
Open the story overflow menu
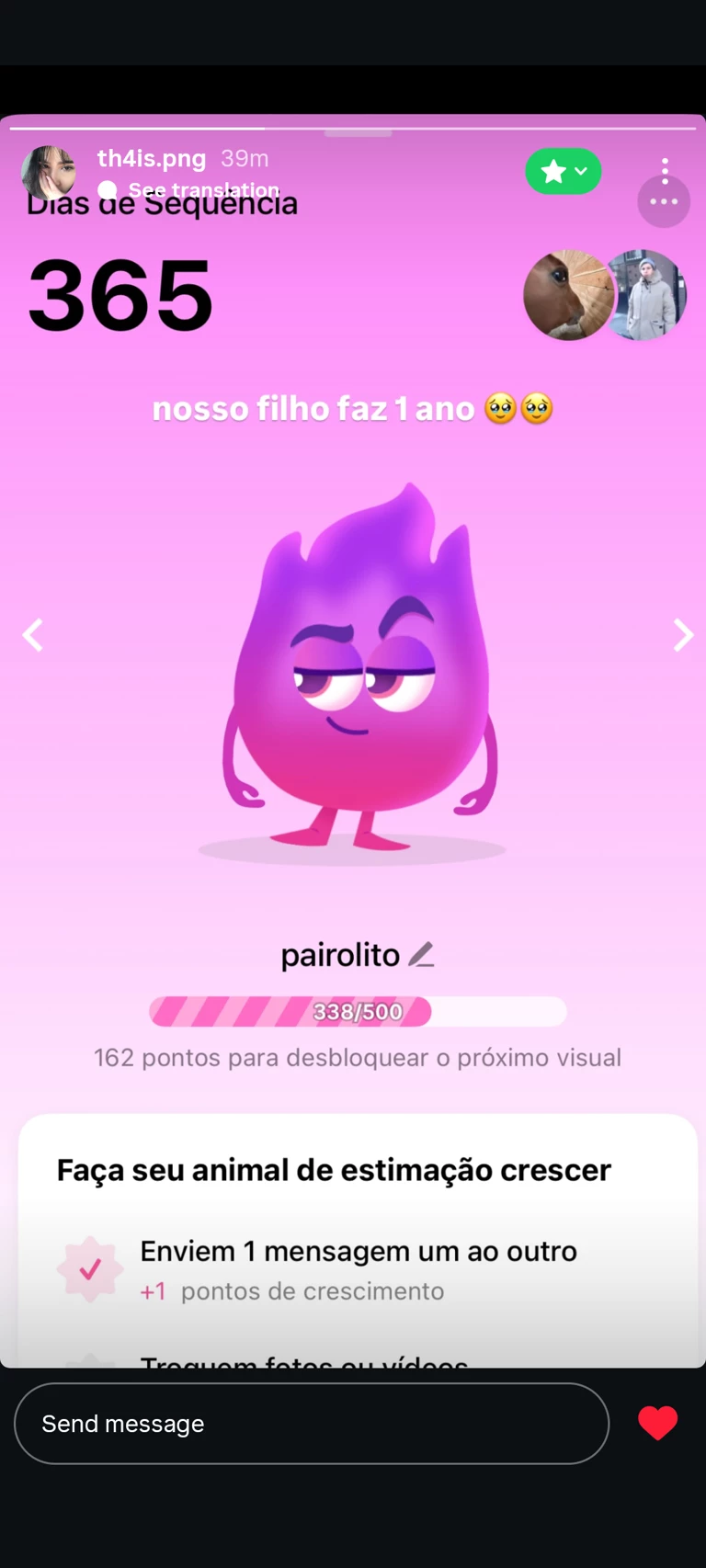click(665, 170)
